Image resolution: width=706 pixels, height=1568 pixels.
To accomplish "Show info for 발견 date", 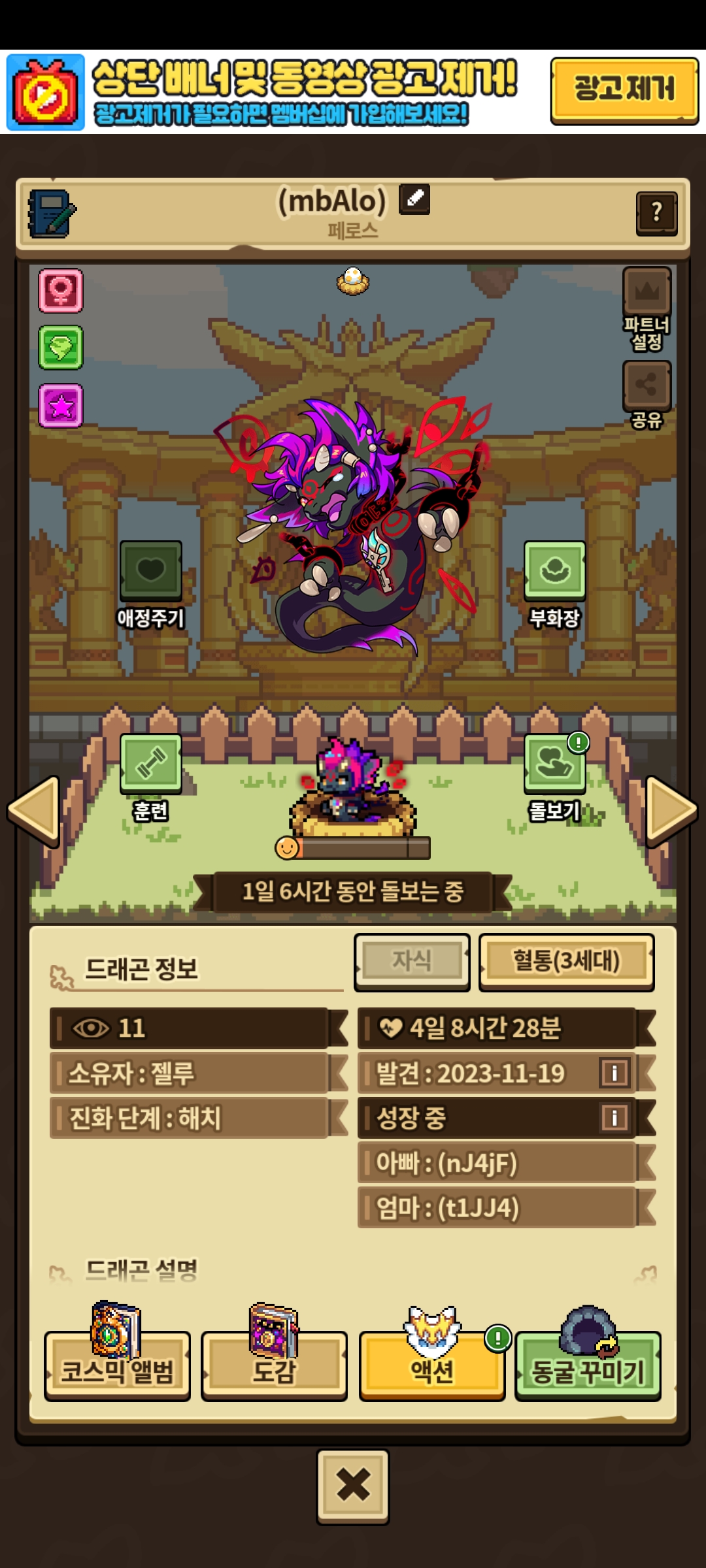I will click(614, 1073).
